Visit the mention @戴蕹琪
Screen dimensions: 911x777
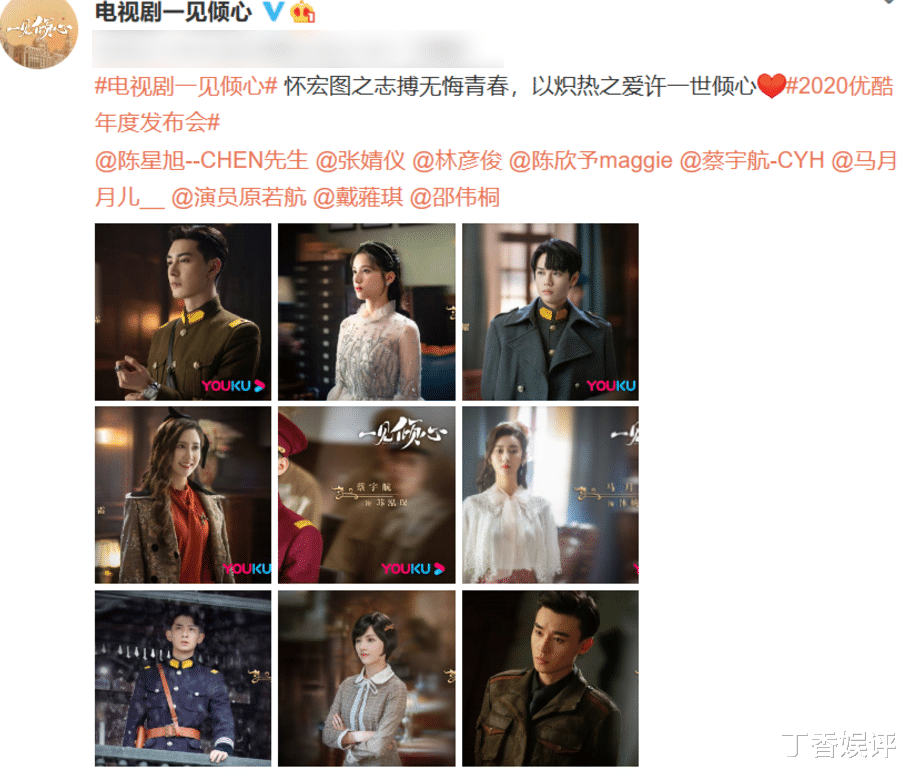358,197
